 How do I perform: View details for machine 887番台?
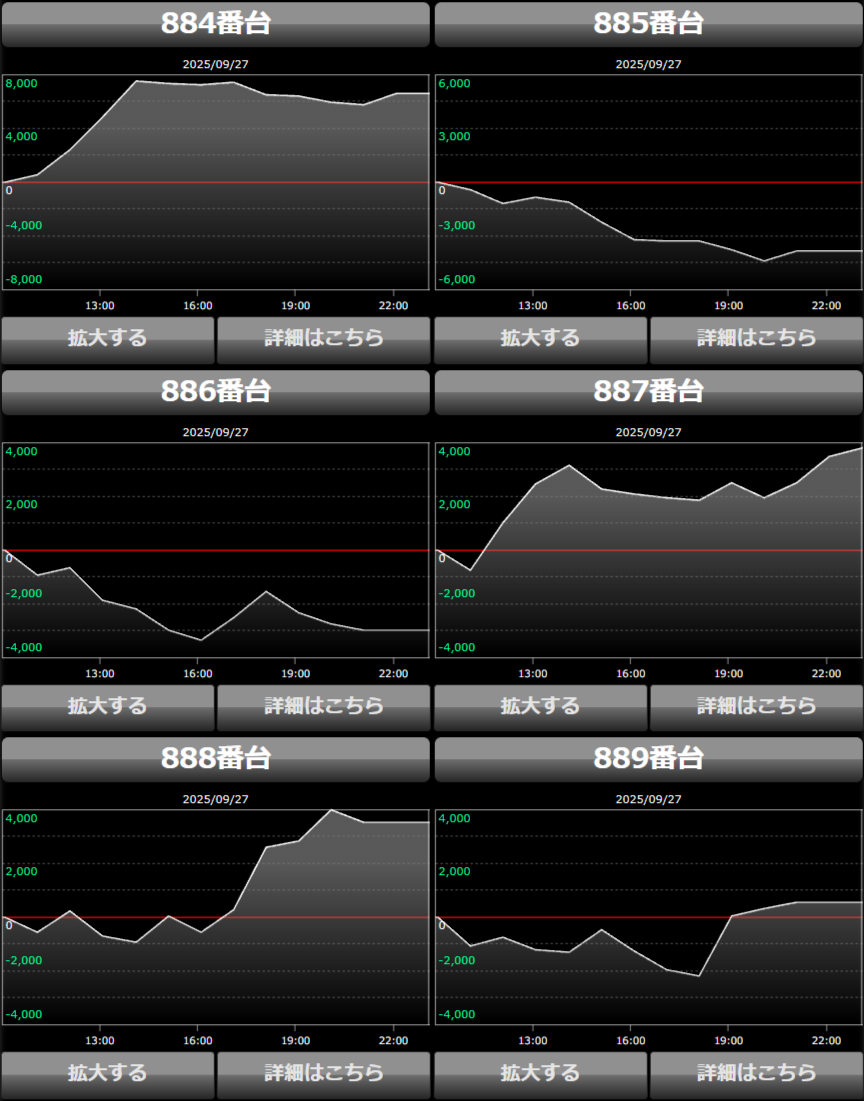point(756,707)
